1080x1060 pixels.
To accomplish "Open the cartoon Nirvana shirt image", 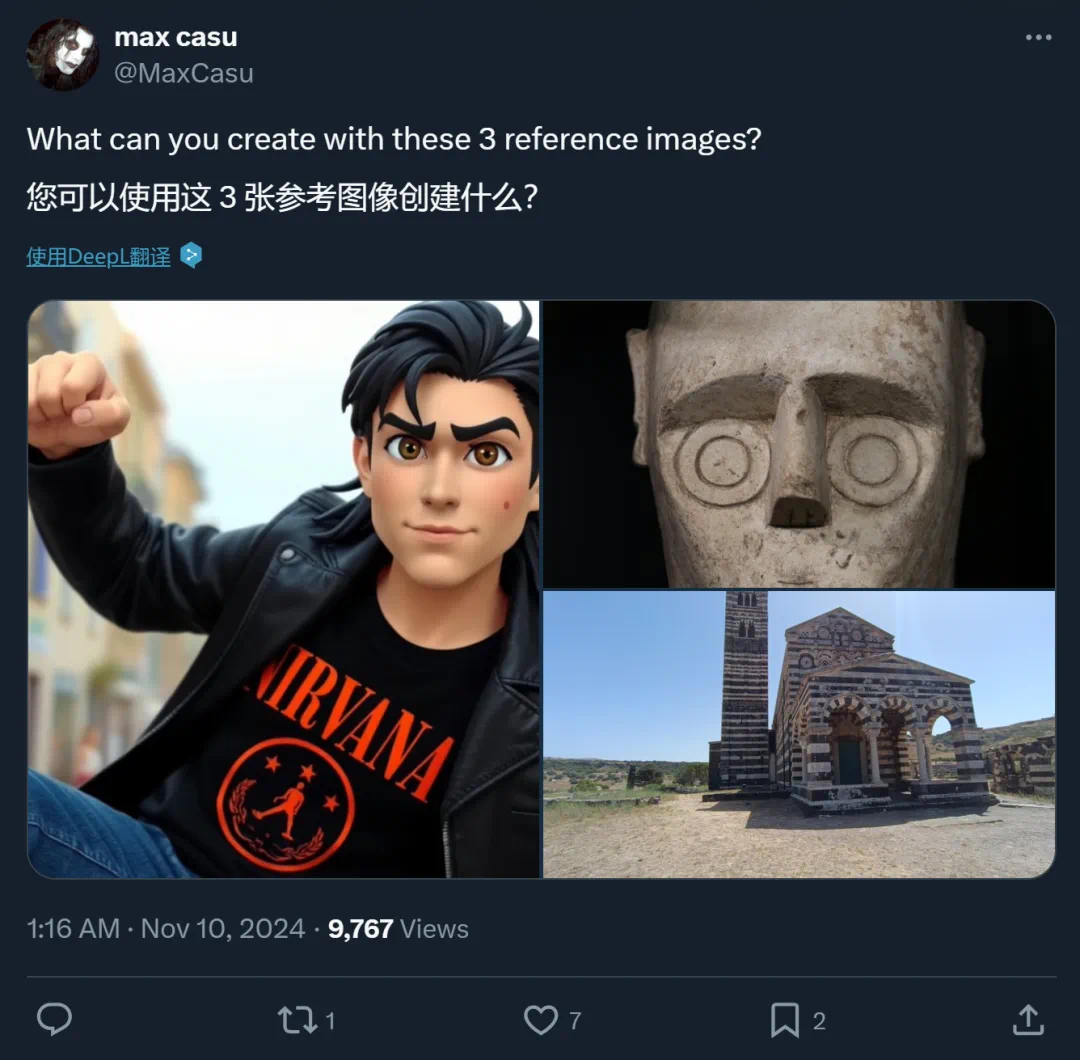I will pos(283,589).
